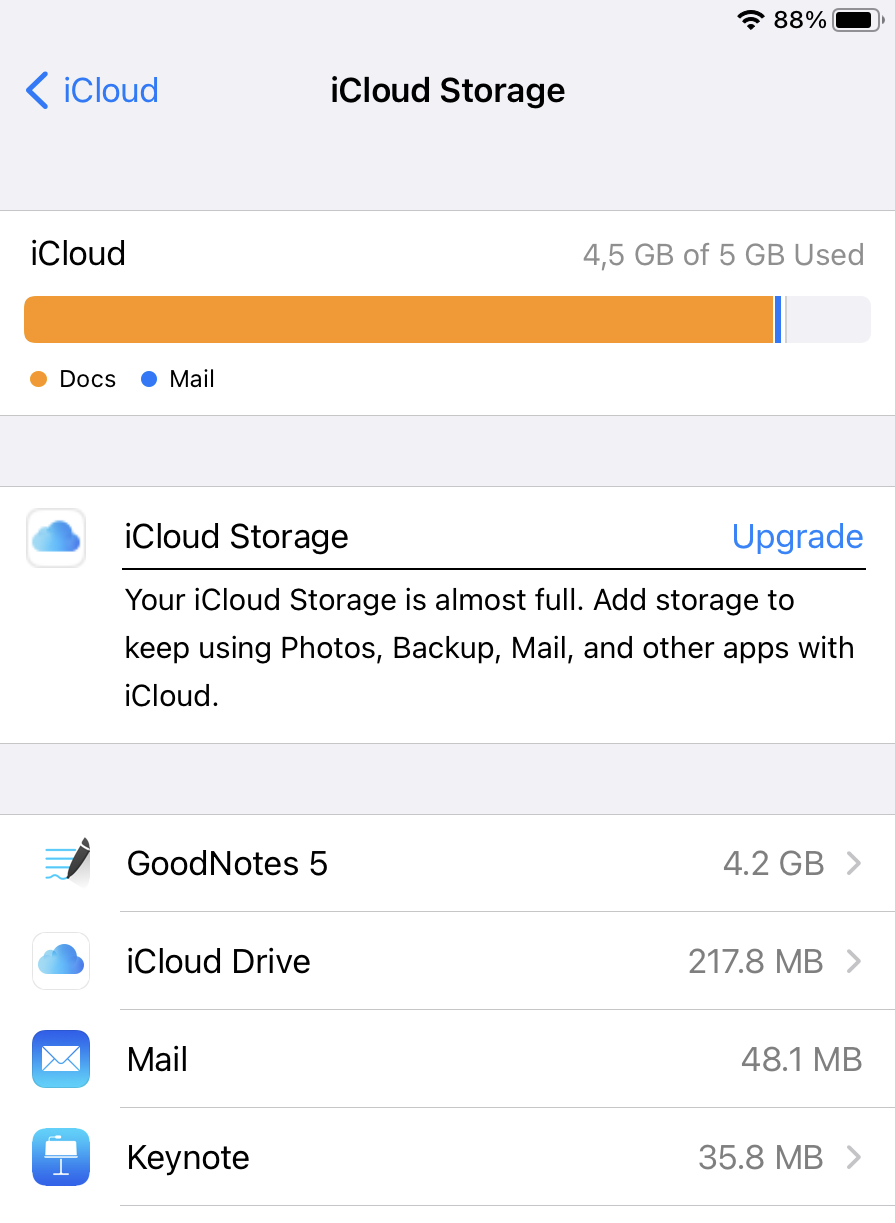Open the iCloud Storage title screen
The image size is (895, 1223).
(x=447, y=91)
